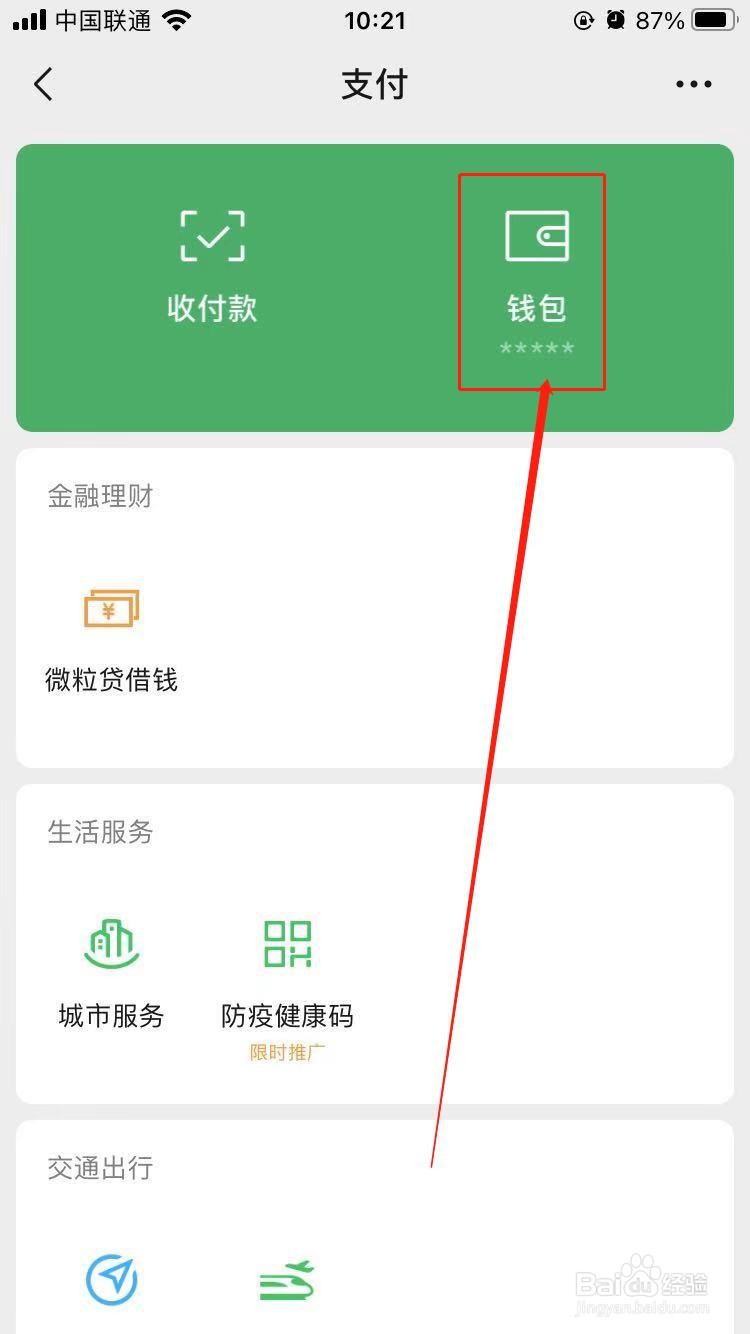The image size is (750, 1334).
Task: Click the 限时推广 promotion label
Action: (287, 1053)
